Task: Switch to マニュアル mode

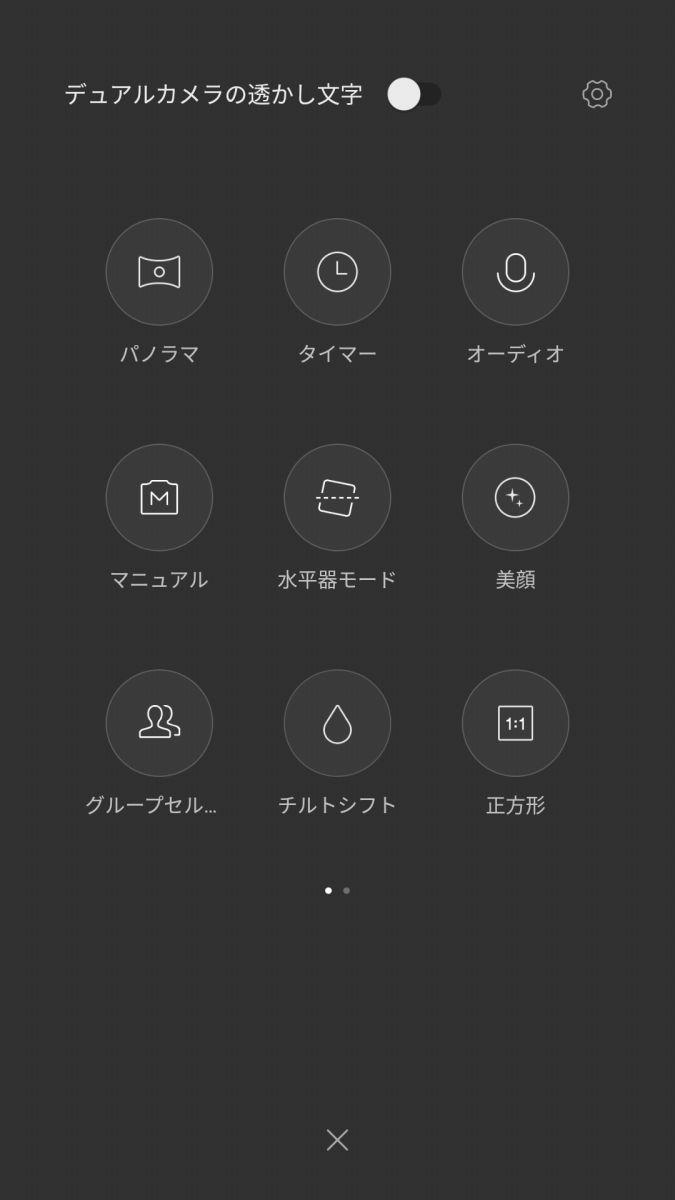Action: click(x=159, y=498)
